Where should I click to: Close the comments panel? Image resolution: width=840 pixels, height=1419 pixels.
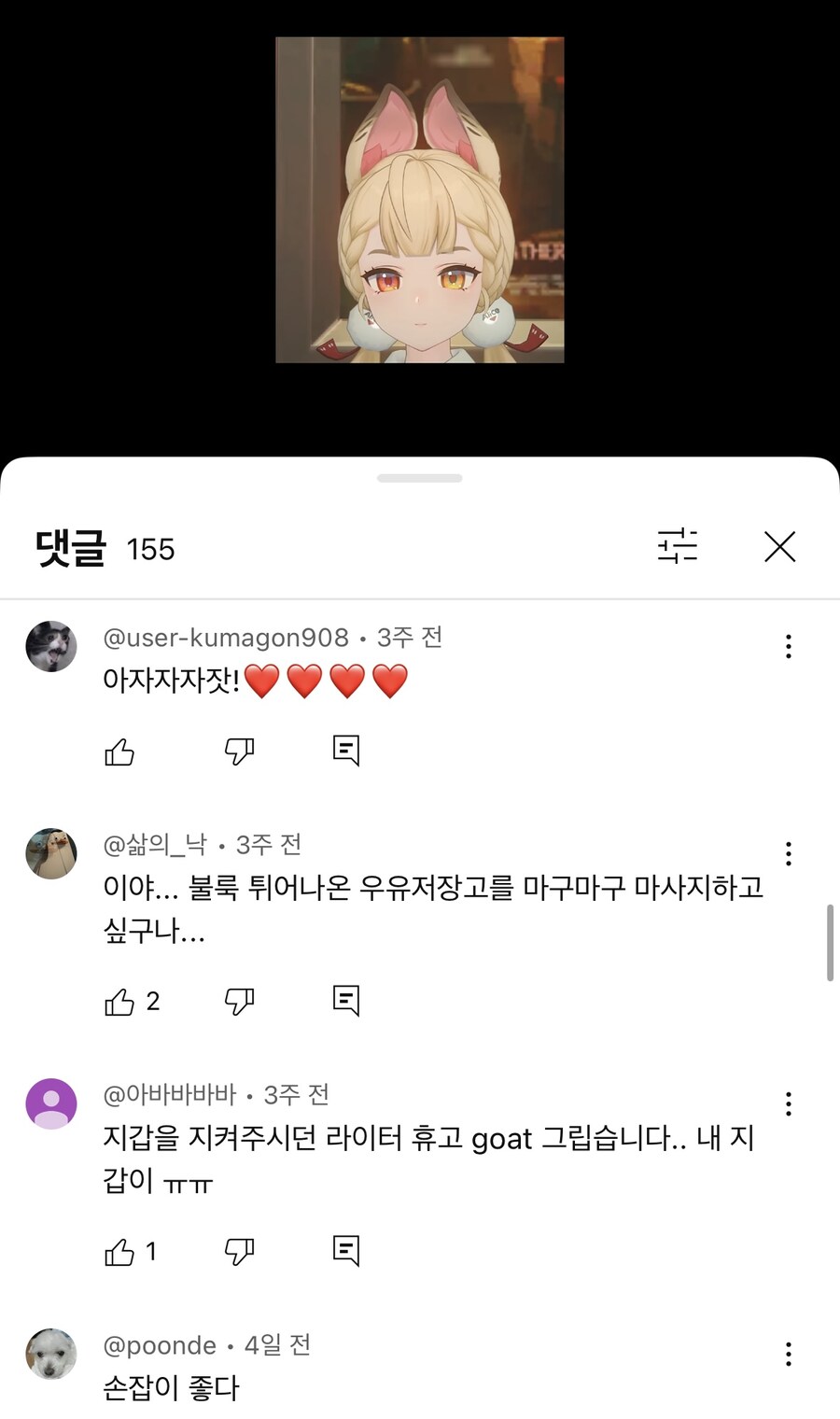point(779,547)
